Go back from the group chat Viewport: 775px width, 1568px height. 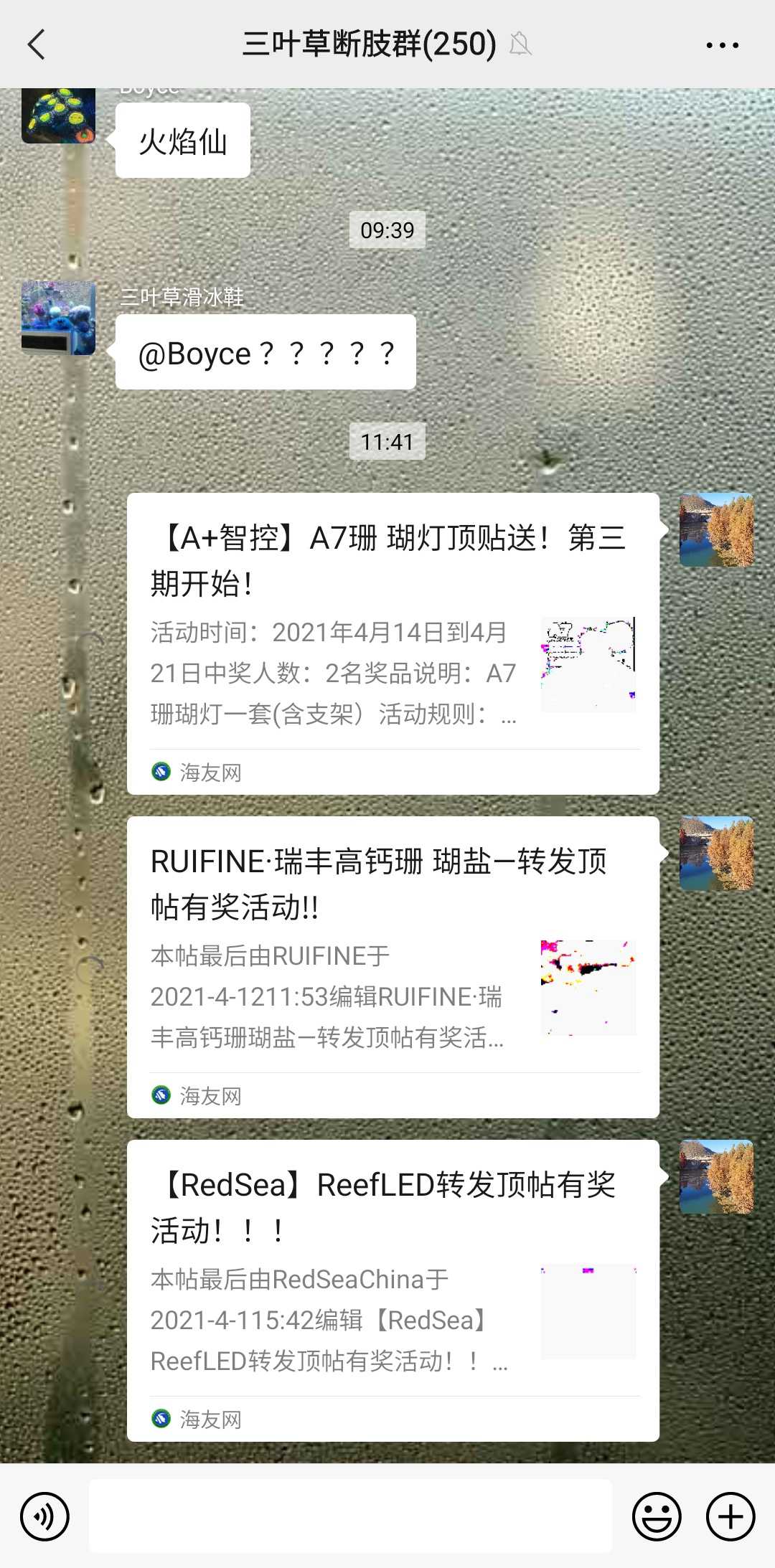(37, 44)
